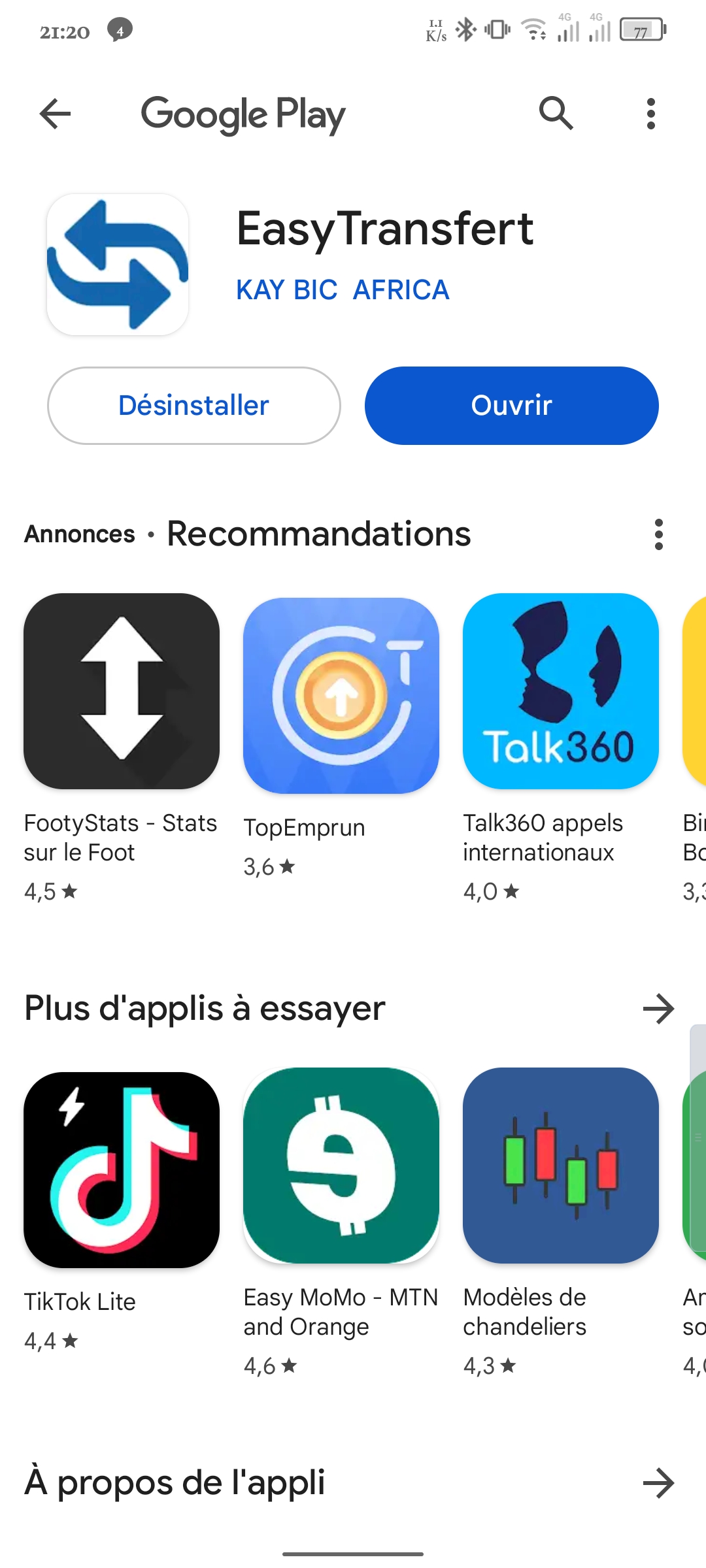The image size is (706, 1568).
Task: Open the top overflow menu
Action: [x=650, y=114]
